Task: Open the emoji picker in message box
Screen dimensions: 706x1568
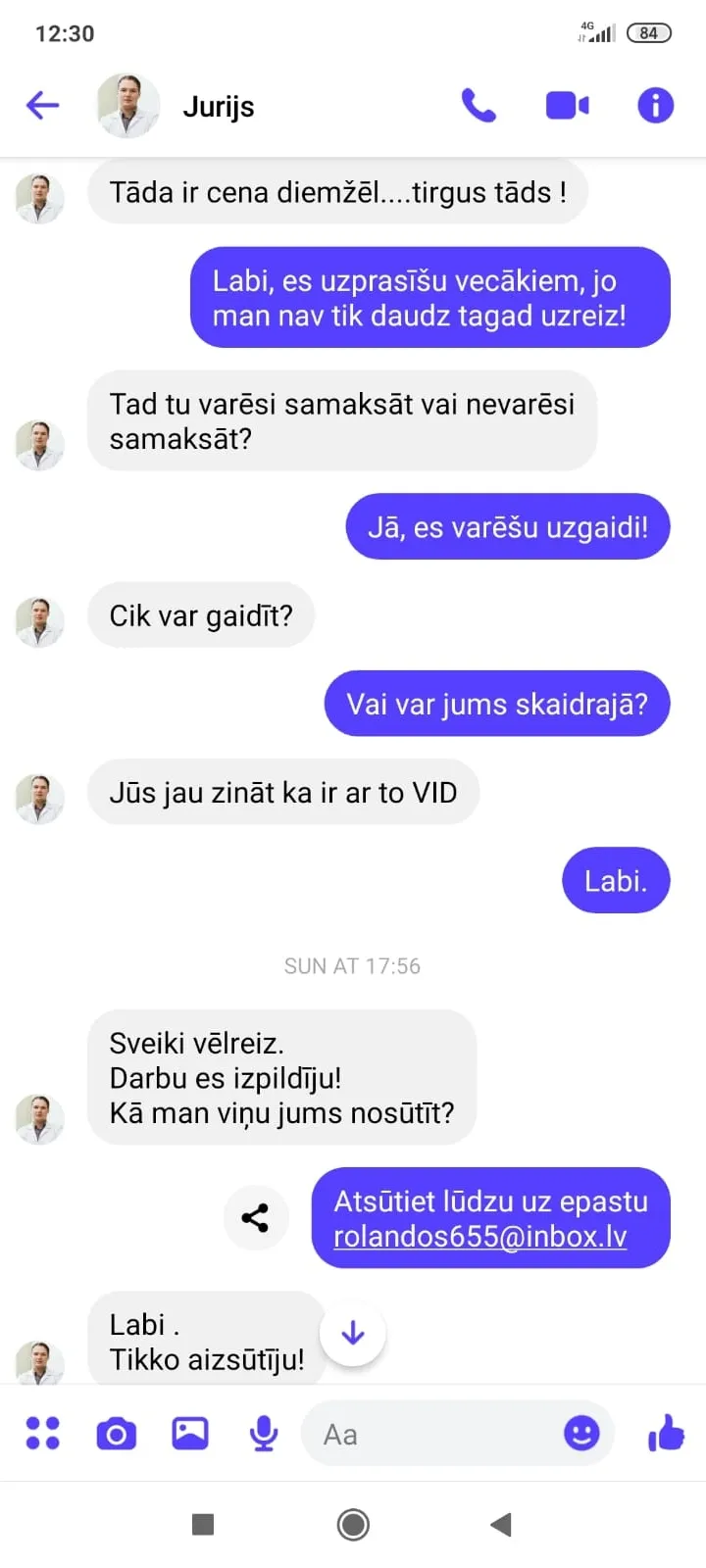Action: coord(581,1433)
